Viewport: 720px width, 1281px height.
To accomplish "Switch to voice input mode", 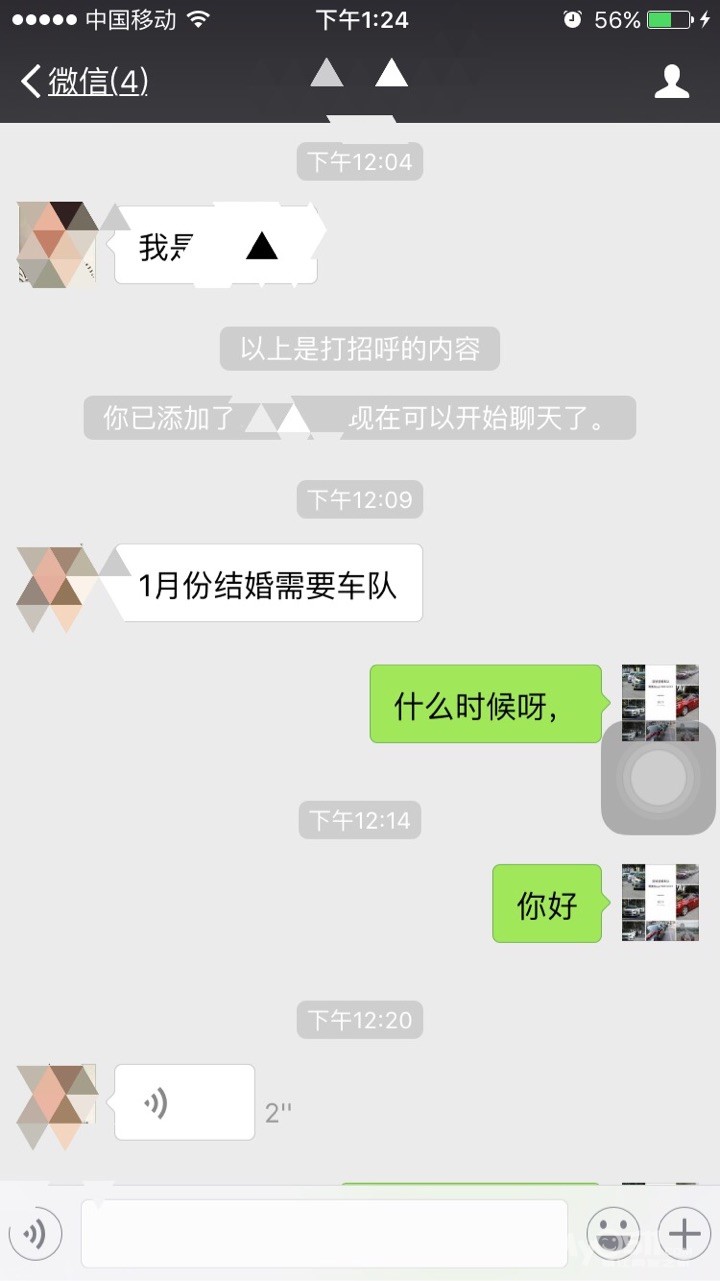I will [x=35, y=1234].
